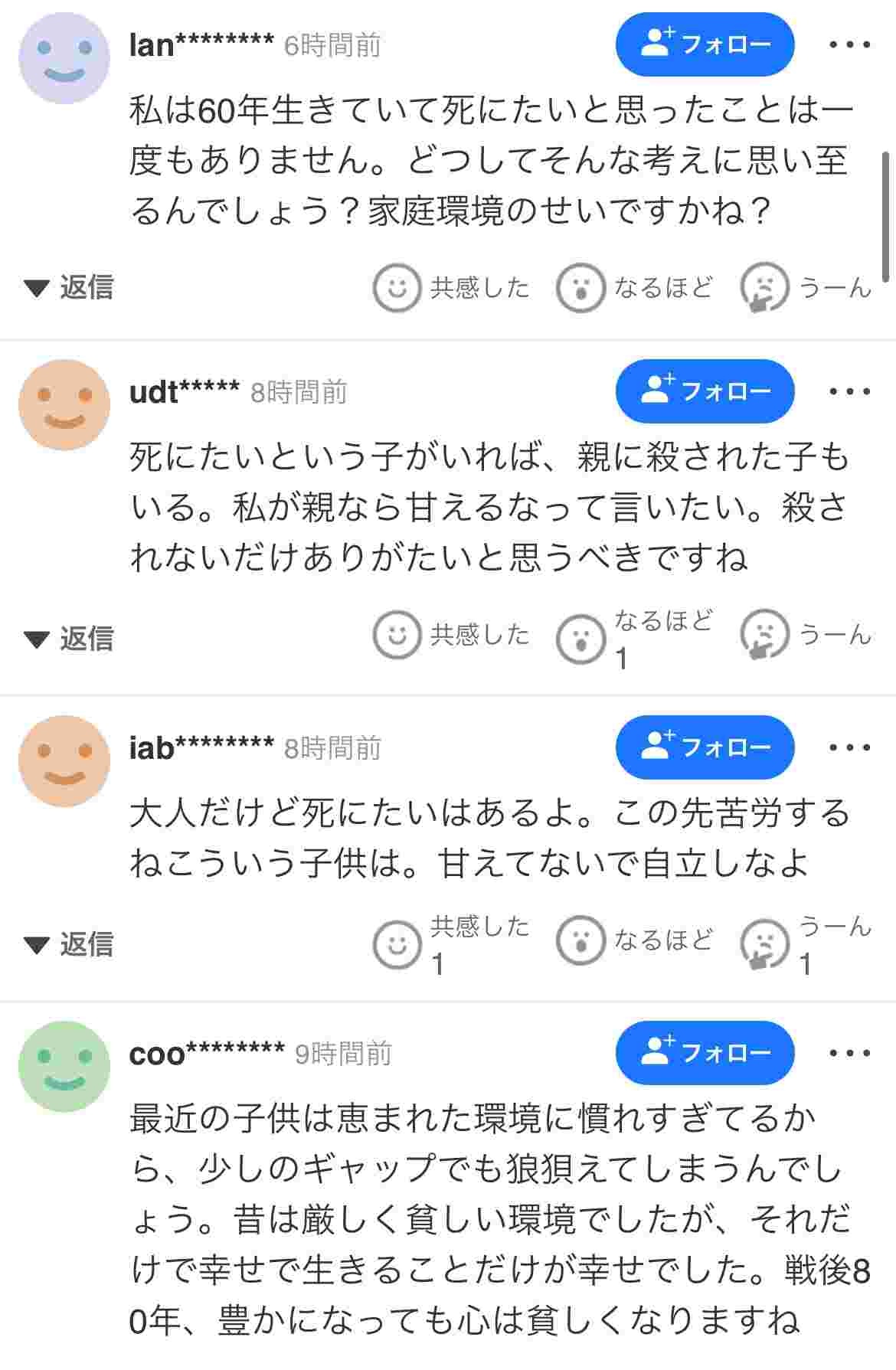896x1370 pixels.
Task: Open overflow menu on udt***** comment
Action: click(849, 391)
